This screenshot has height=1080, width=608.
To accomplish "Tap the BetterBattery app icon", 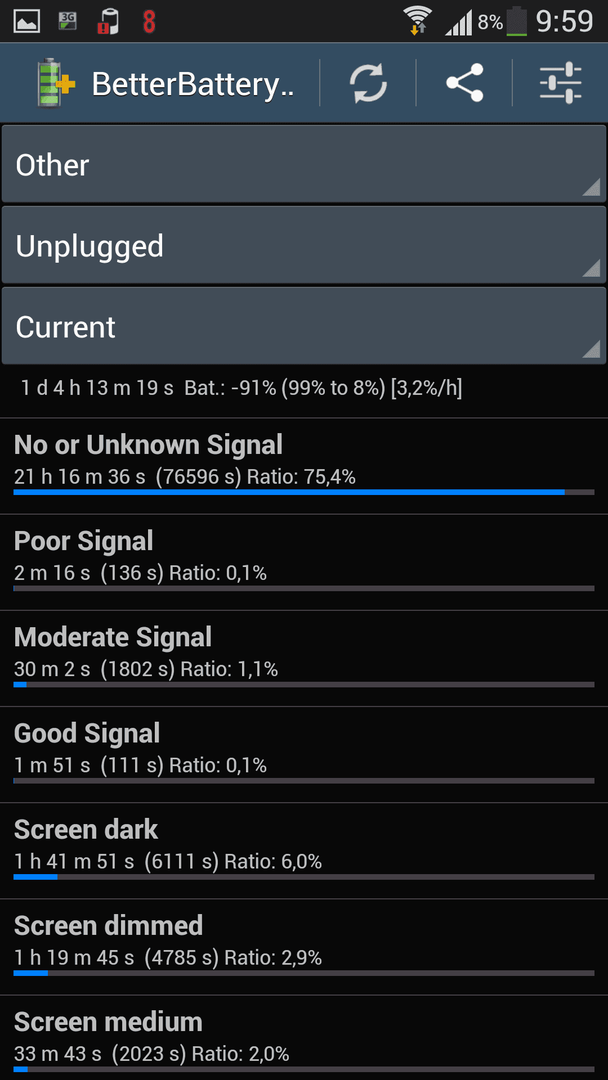I will pyautogui.click(x=55, y=84).
